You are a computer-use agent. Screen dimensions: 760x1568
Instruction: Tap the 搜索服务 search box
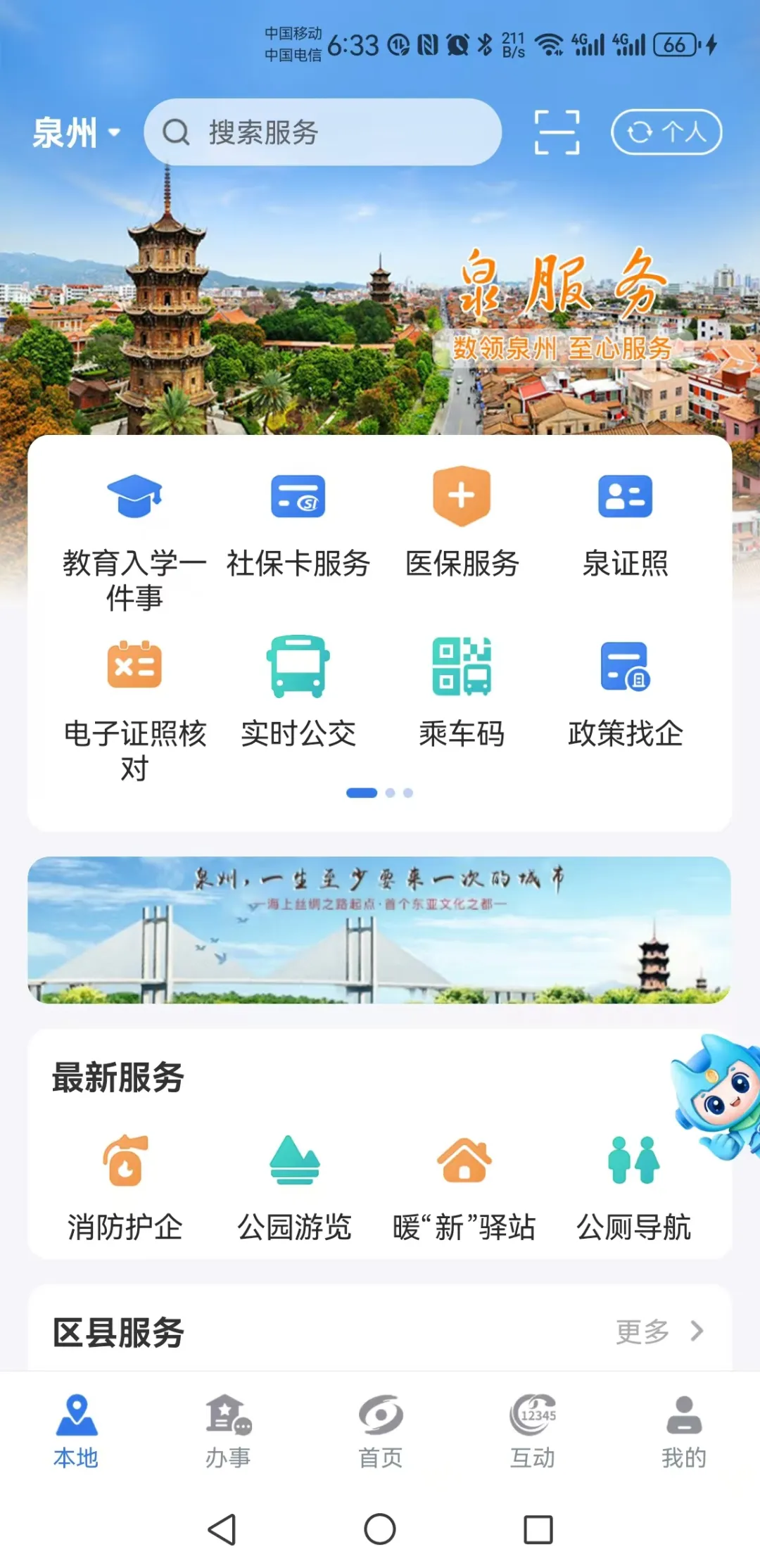[x=322, y=132]
